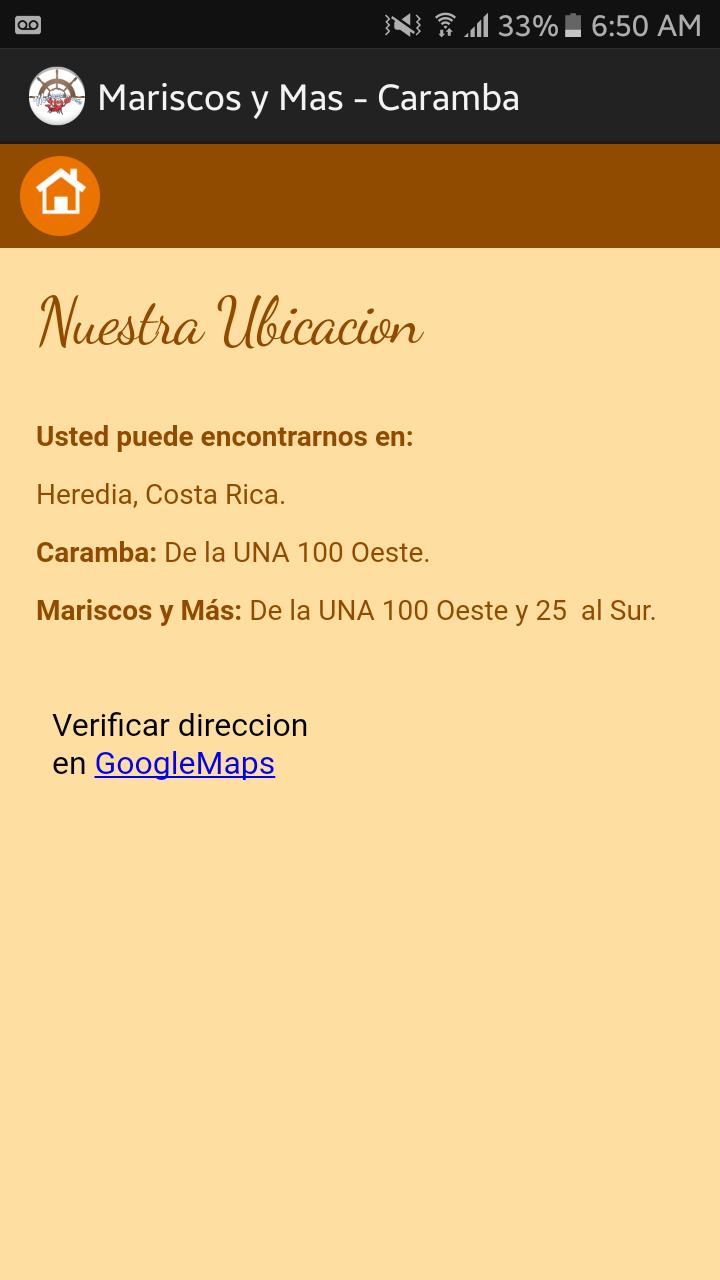Tap the orange app bar background

pyautogui.click(x=400, y=196)
